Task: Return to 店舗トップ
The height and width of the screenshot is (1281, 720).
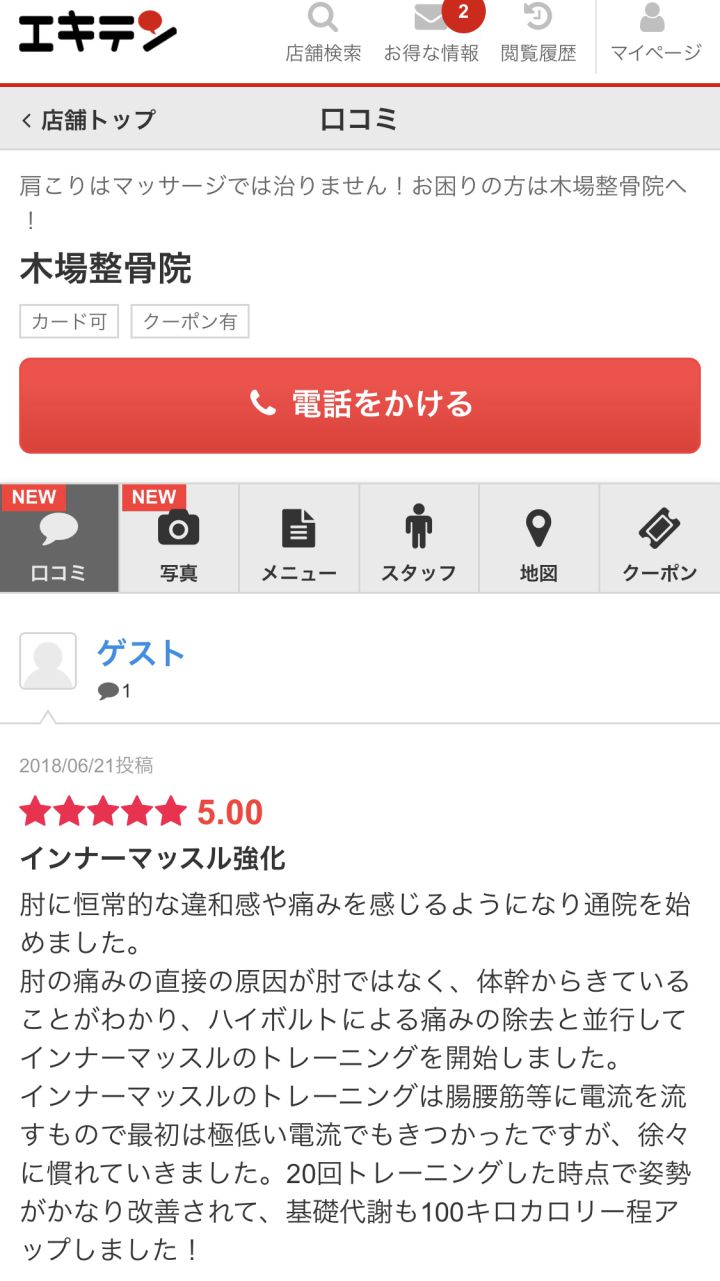Action: [x=88, y=120]
